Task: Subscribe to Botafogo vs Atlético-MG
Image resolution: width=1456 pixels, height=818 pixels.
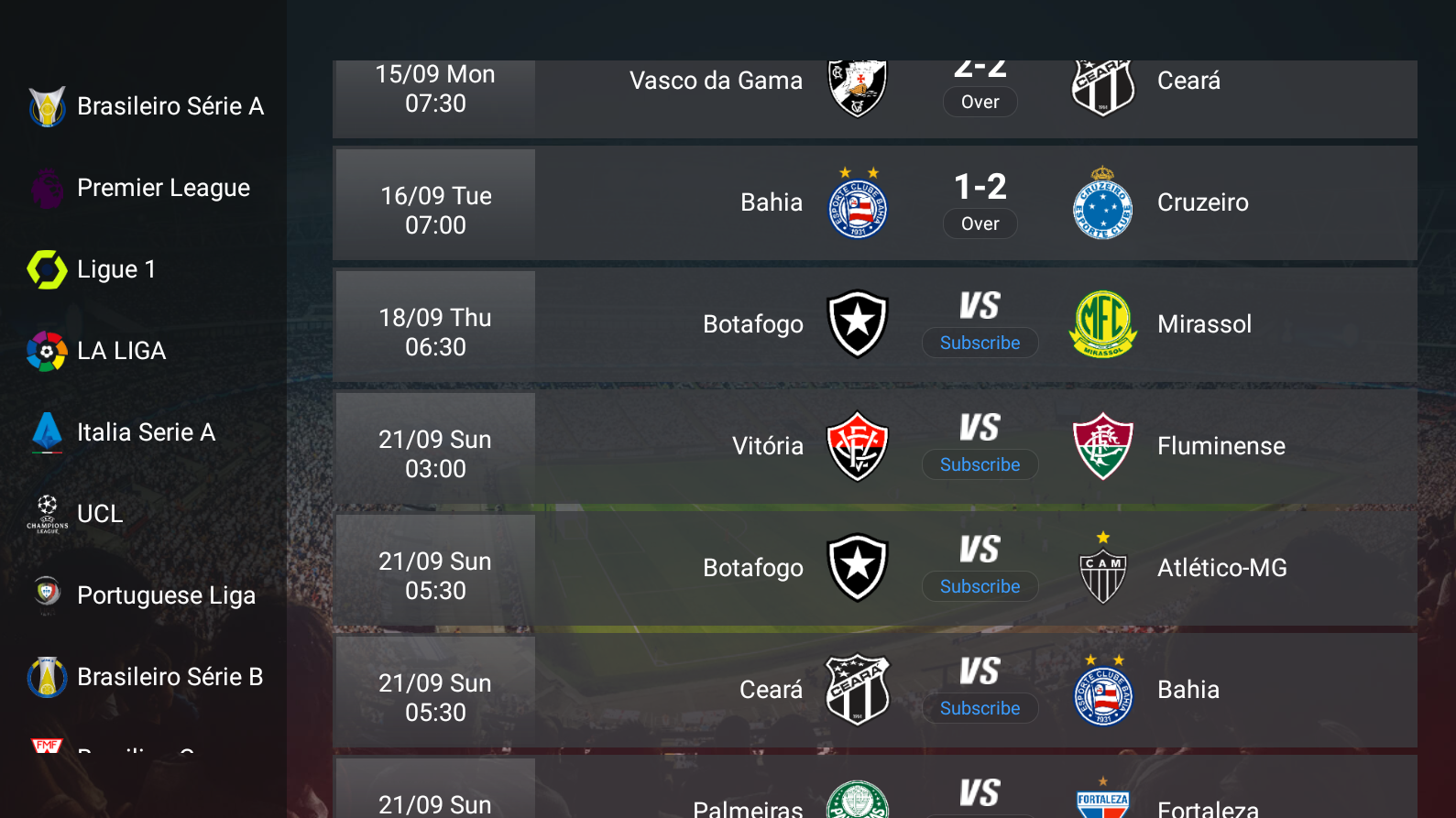Action: coord(980,586)
